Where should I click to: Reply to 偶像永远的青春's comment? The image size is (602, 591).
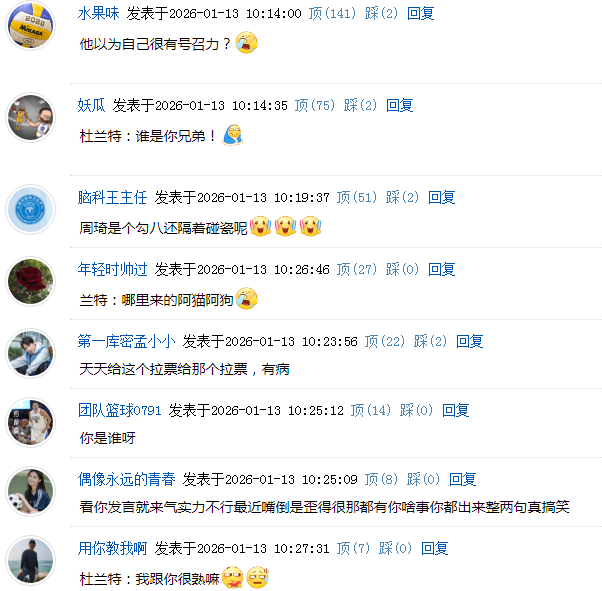463,479
